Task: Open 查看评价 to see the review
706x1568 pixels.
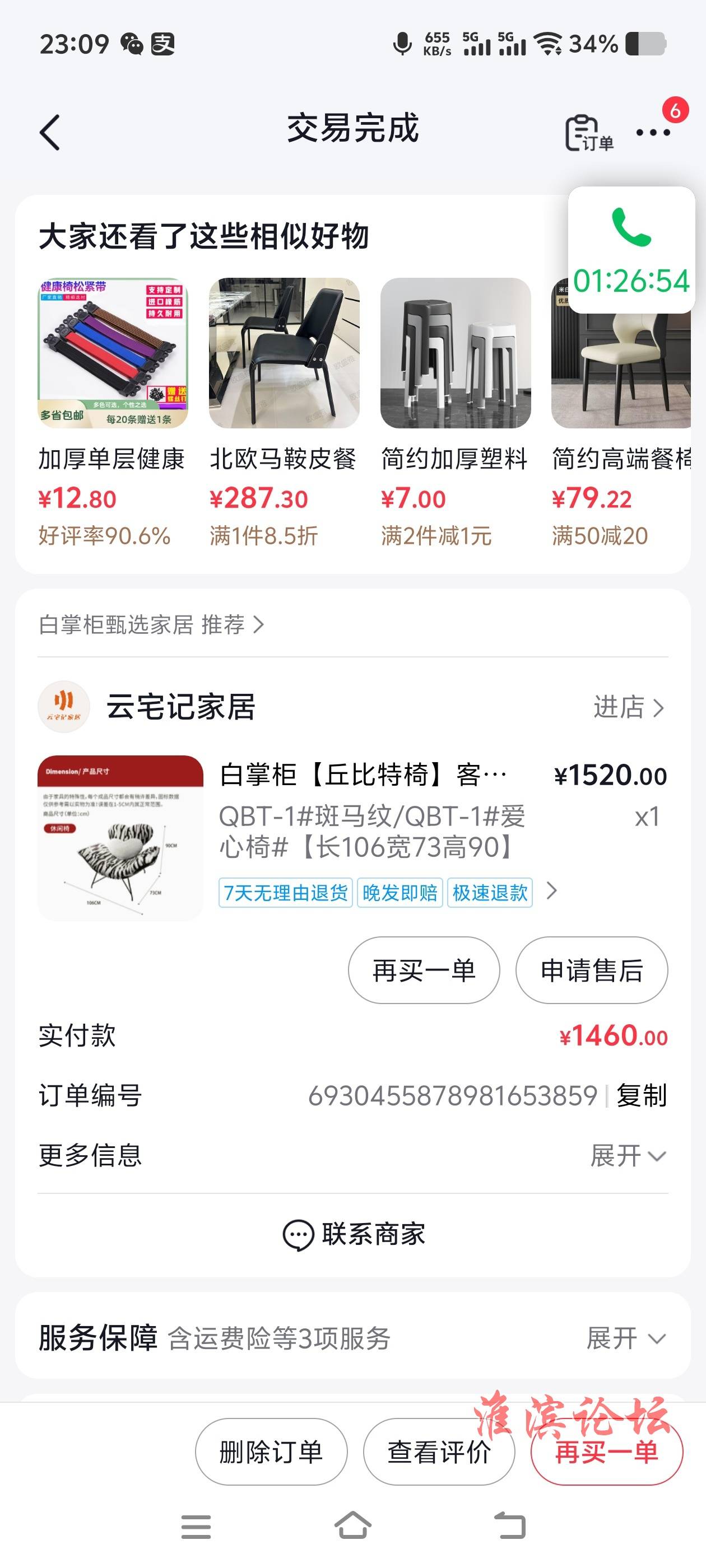Action: coord(439,1452)
